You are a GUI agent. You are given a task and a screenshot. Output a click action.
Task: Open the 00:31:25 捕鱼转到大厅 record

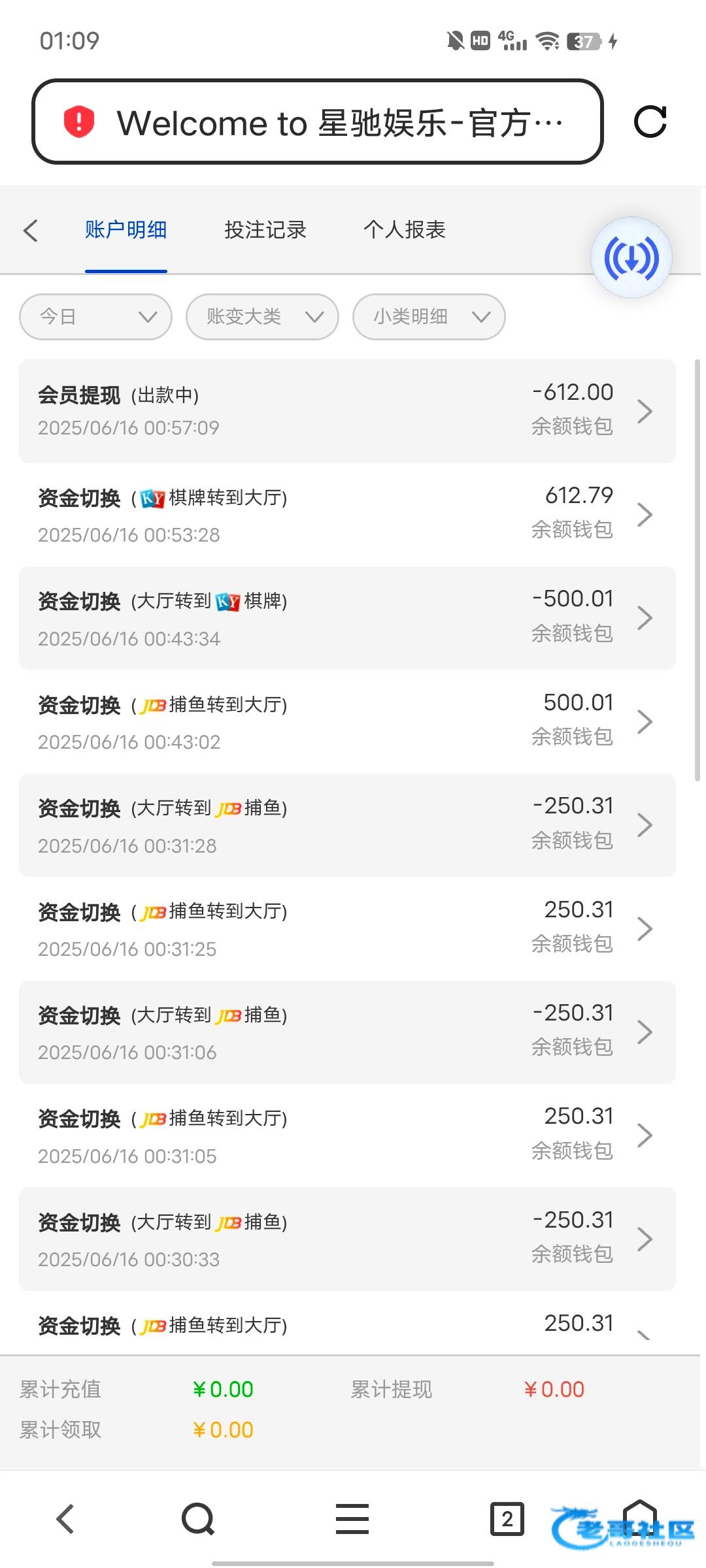coord(347,928)
